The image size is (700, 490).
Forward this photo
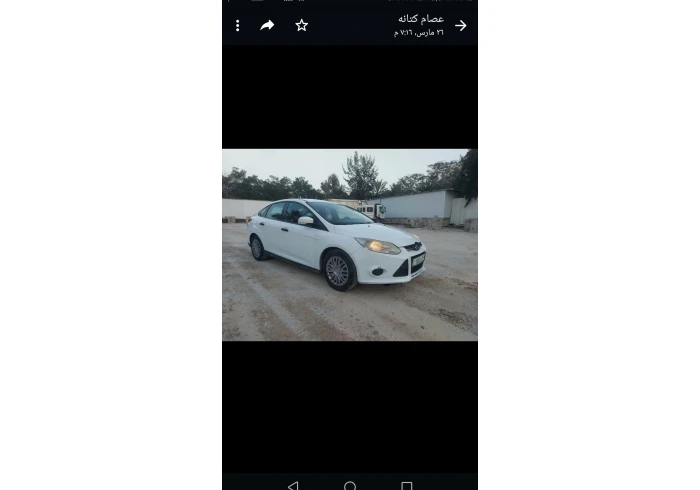[x=267, y=25]
